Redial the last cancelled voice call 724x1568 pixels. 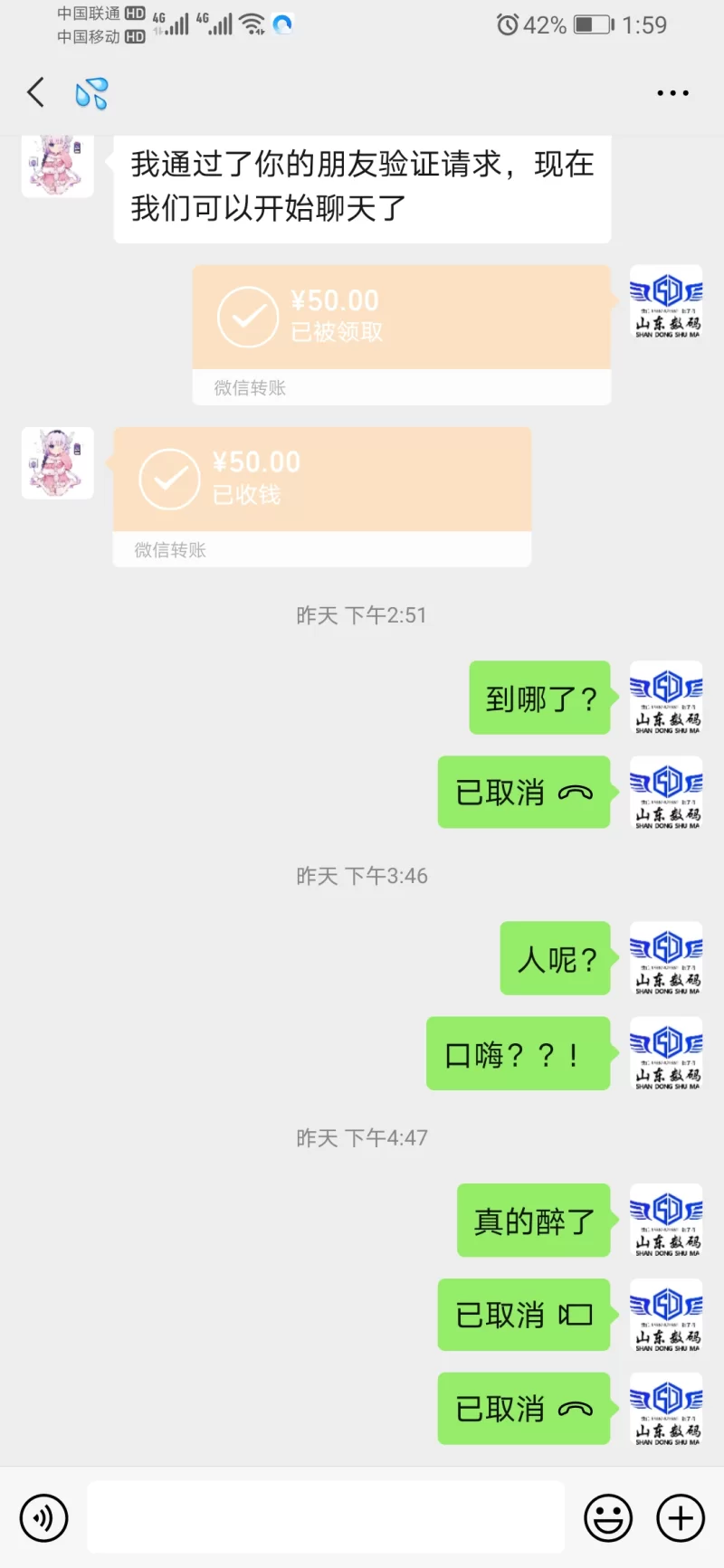(523, 1409)
